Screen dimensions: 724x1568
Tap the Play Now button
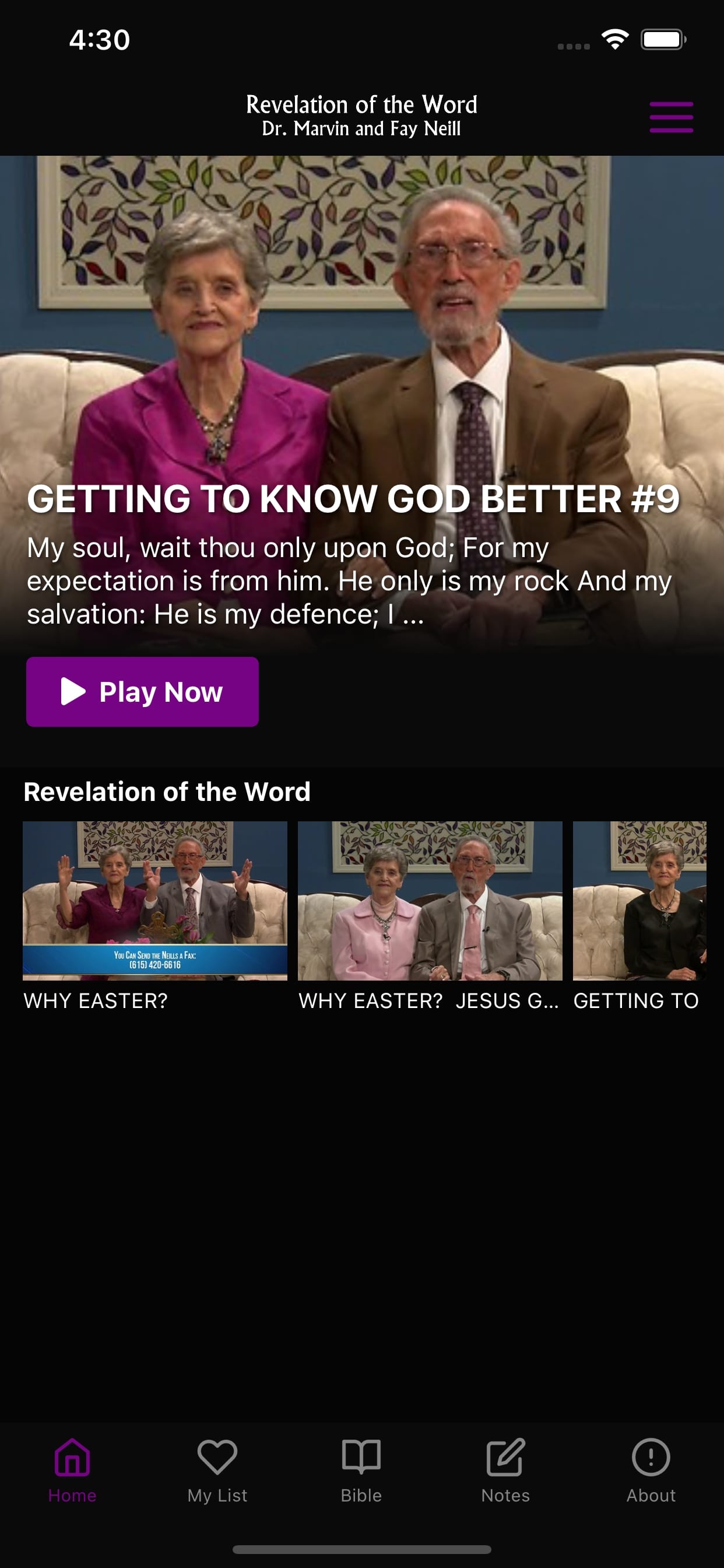tap(142, 691)
